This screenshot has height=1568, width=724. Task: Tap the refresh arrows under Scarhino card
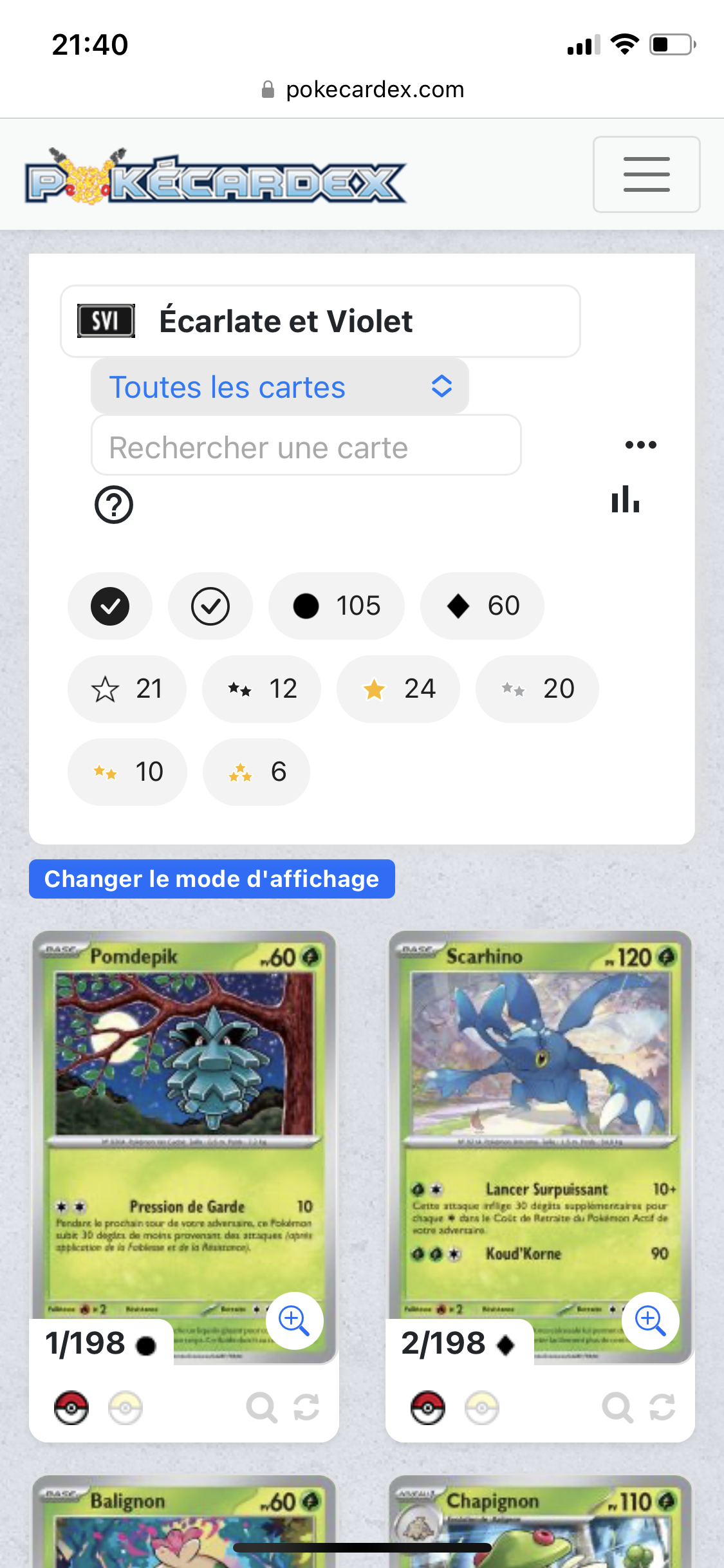click(x=662, y=1407)
